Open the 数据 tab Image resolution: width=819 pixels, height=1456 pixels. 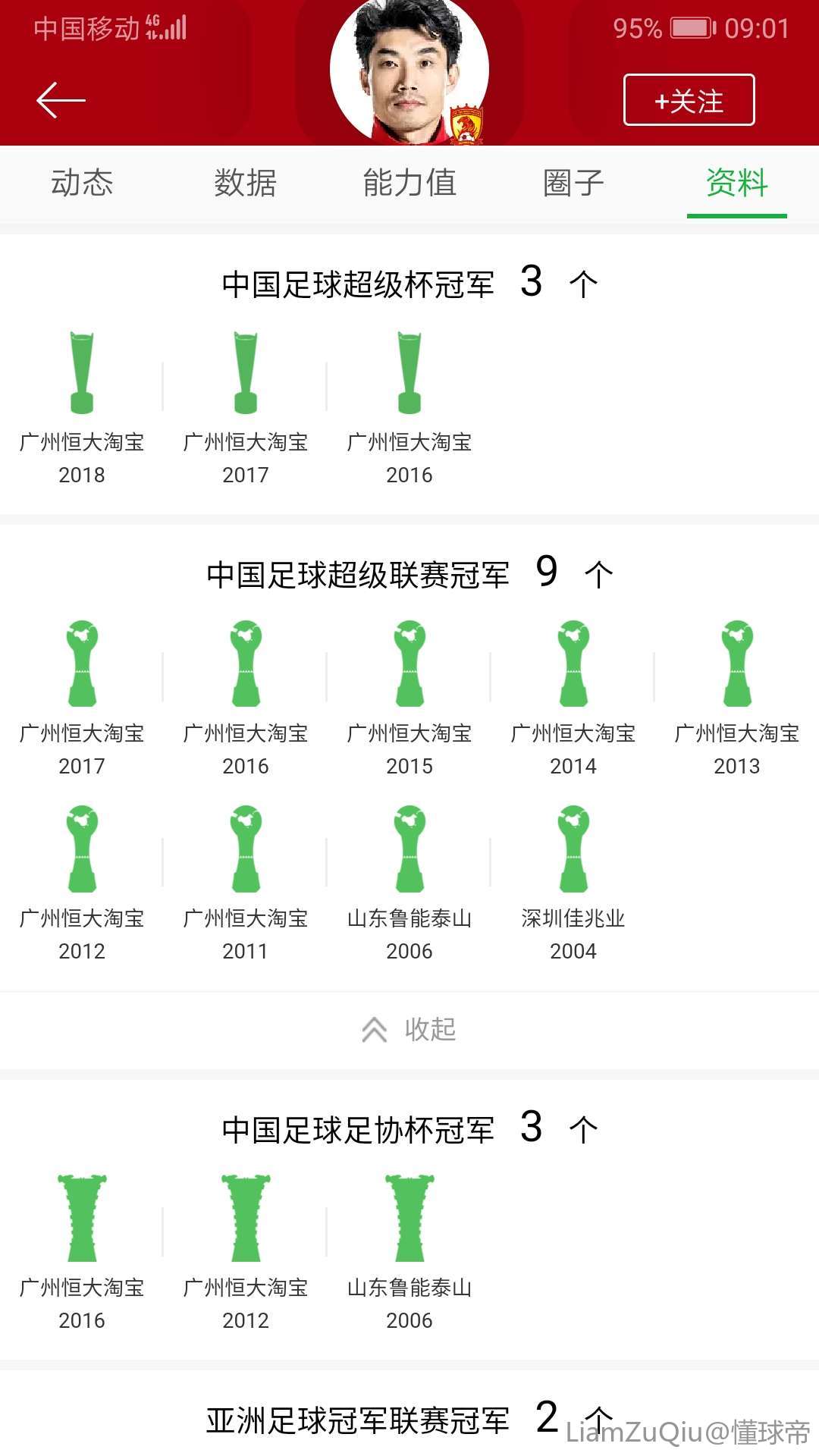245,184
